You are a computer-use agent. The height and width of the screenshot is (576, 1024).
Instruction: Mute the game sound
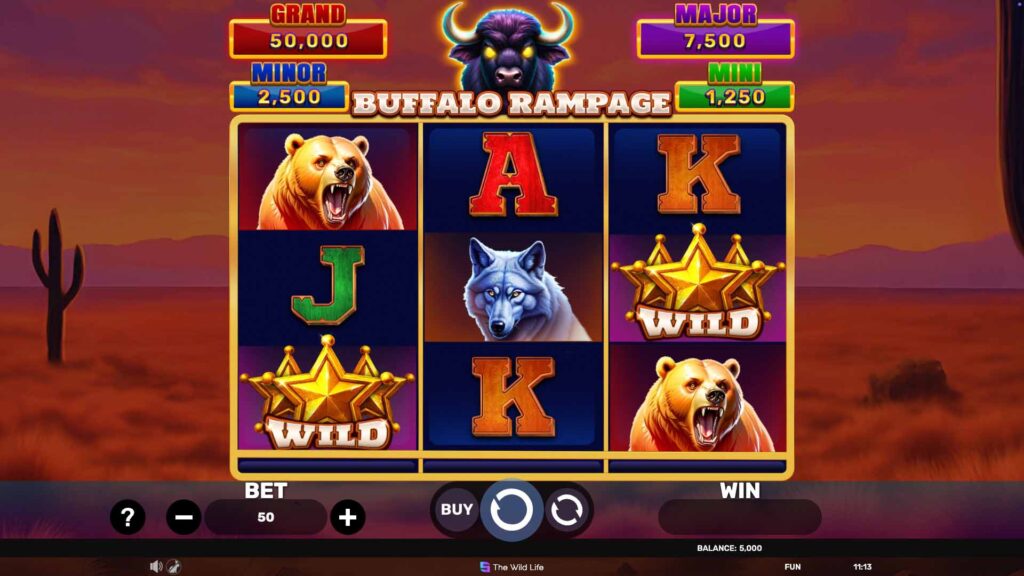(156, 566)
